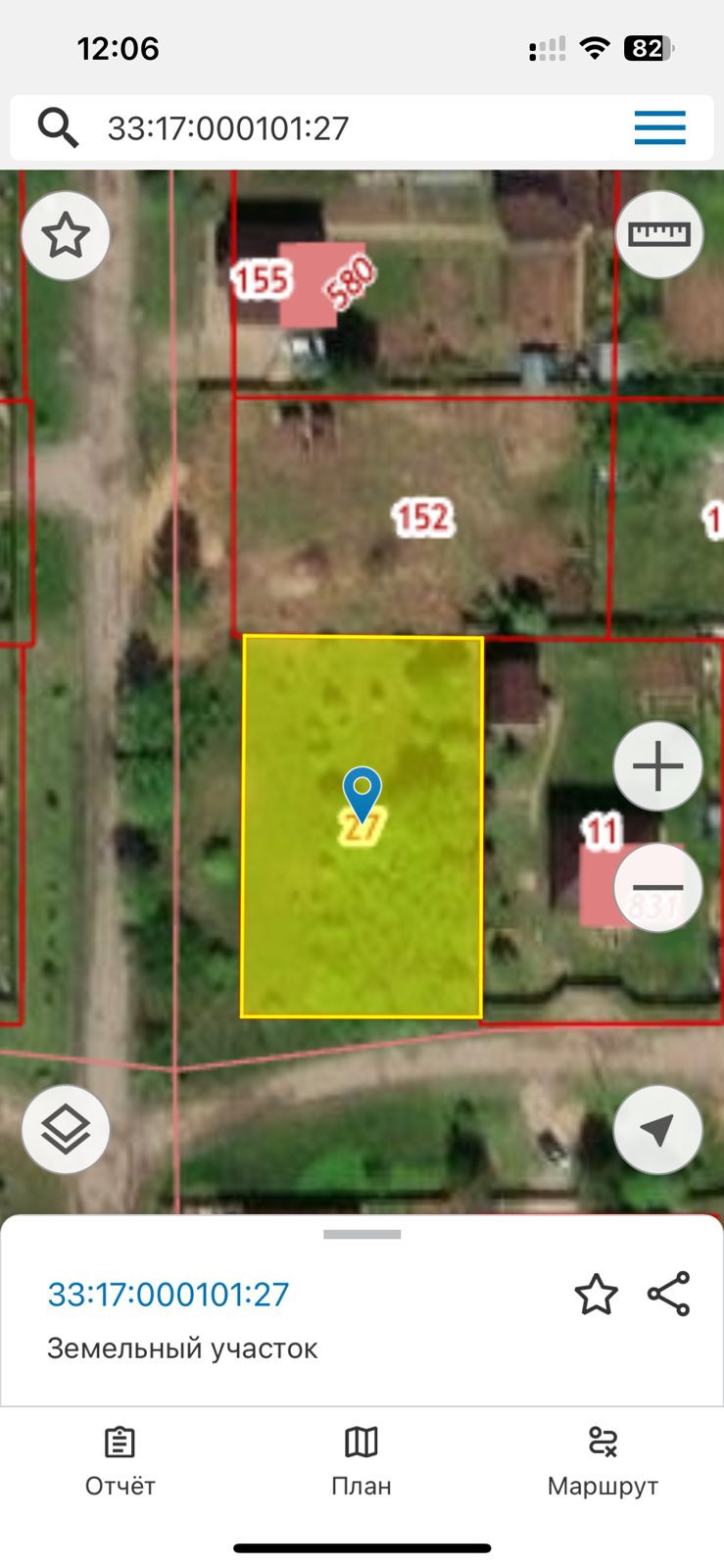Share this land parcel
Screen dimensions: 724x1568
point(669,1295)
